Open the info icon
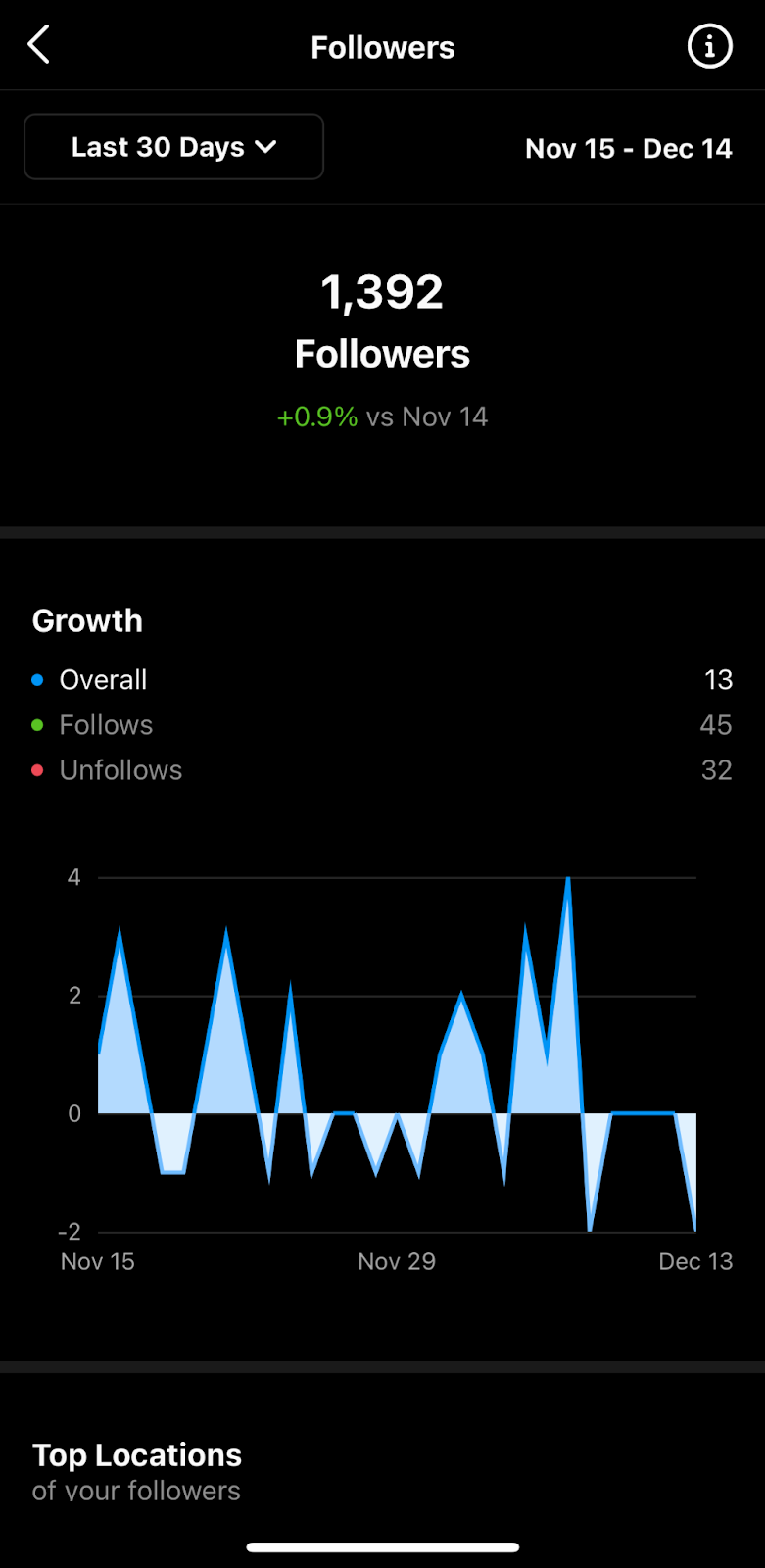 pyautogui.click(x=709, y=46)
